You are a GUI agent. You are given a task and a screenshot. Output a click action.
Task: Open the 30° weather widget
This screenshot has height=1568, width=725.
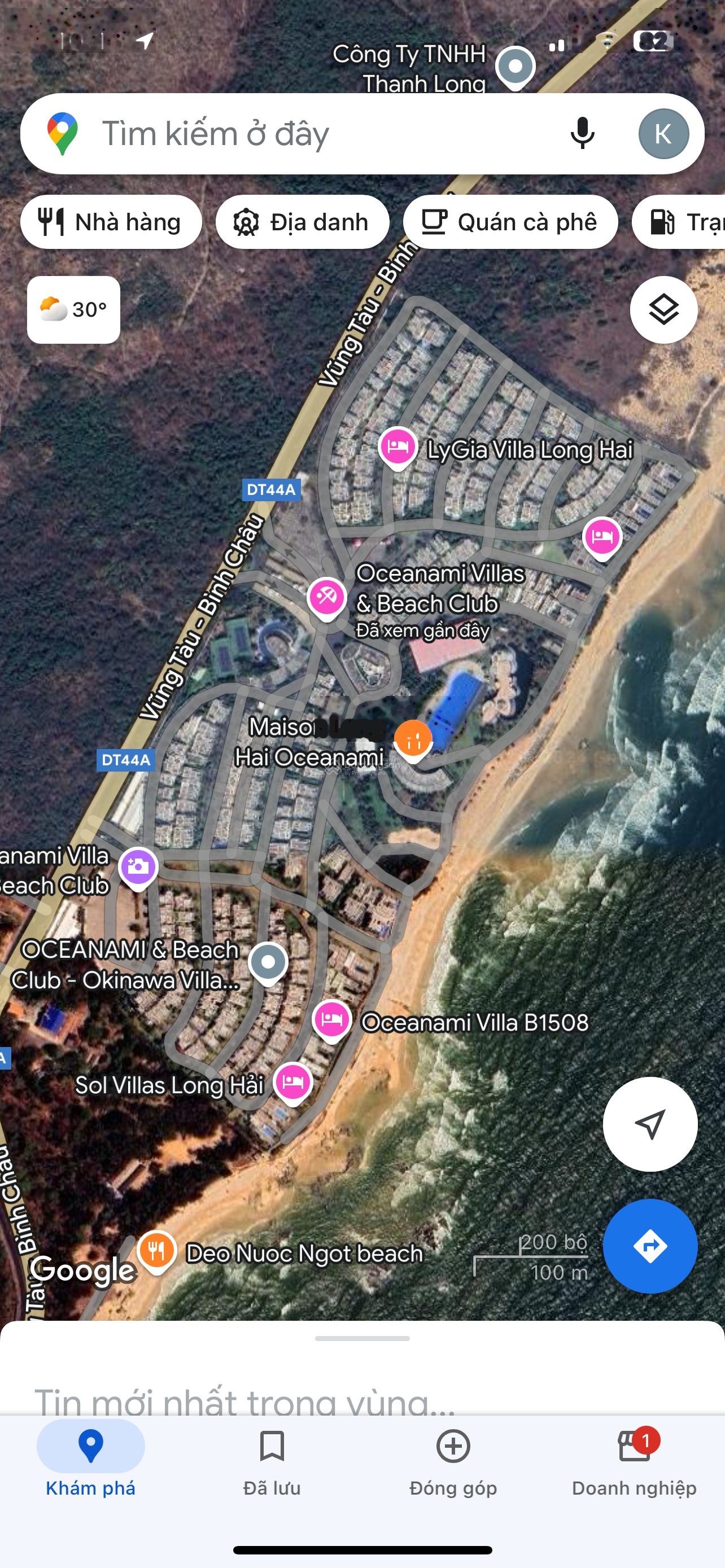click(x=73, y=310)
